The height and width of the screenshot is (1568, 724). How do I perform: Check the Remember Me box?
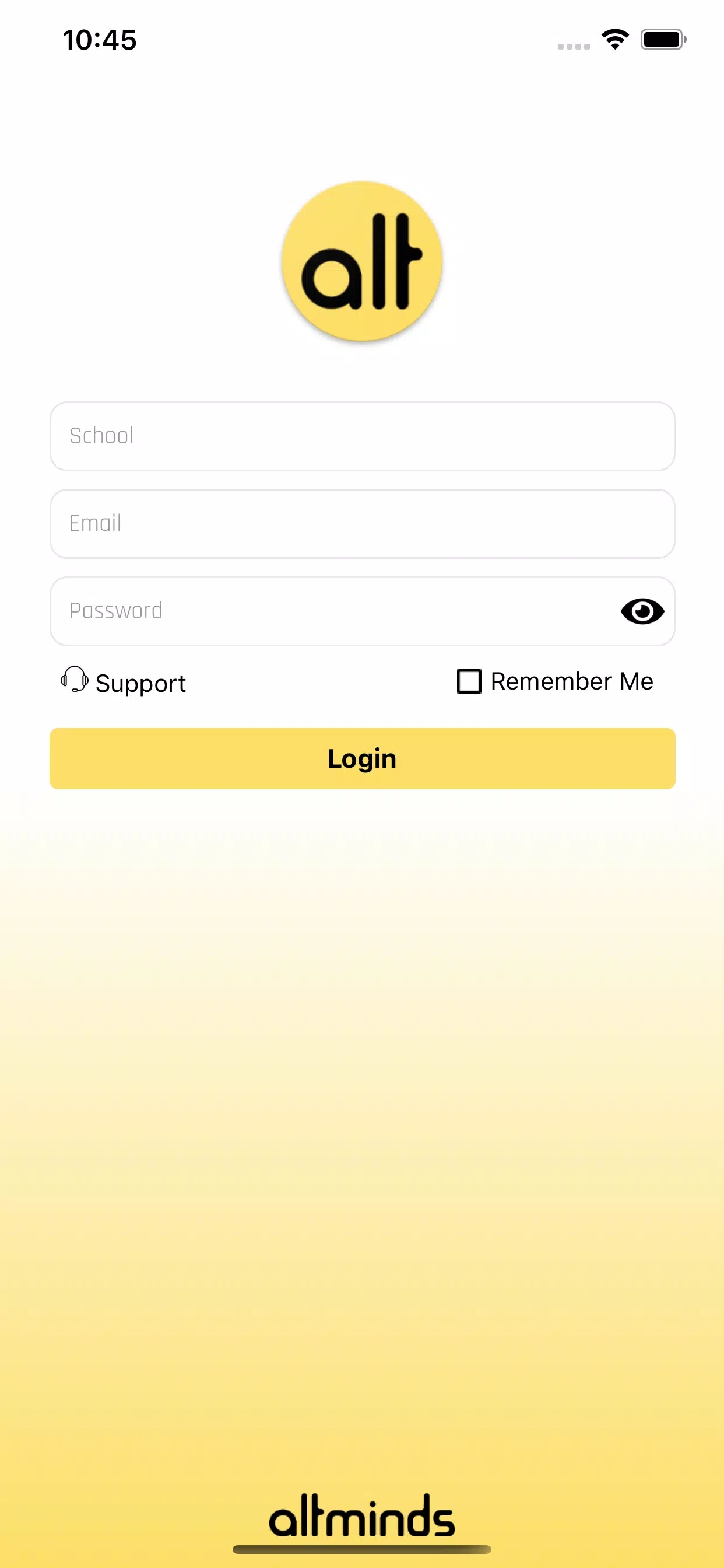tap(469, 681)
